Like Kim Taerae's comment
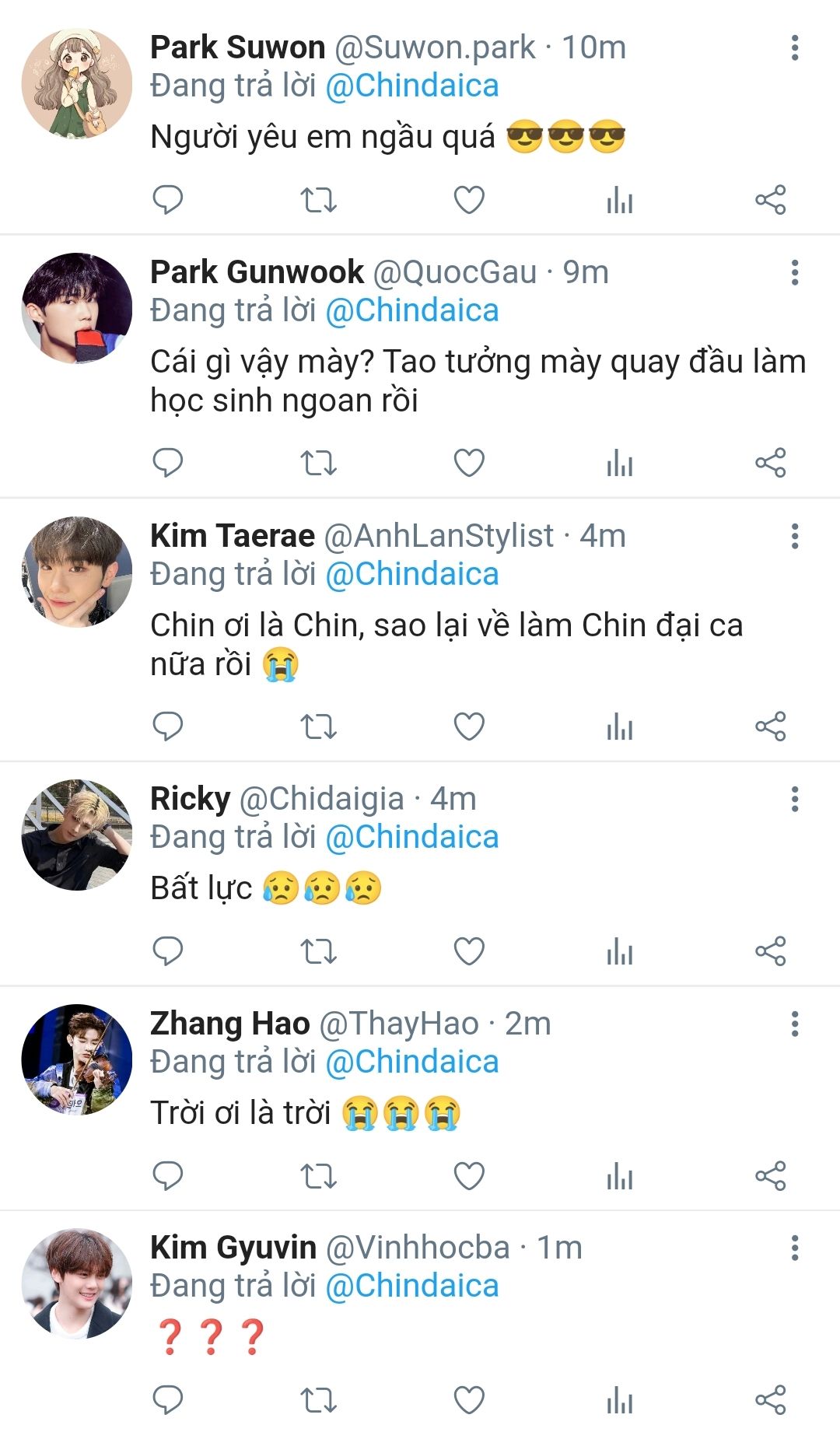Viewport: 840px width, 1432px height. (x=469, y=727)
